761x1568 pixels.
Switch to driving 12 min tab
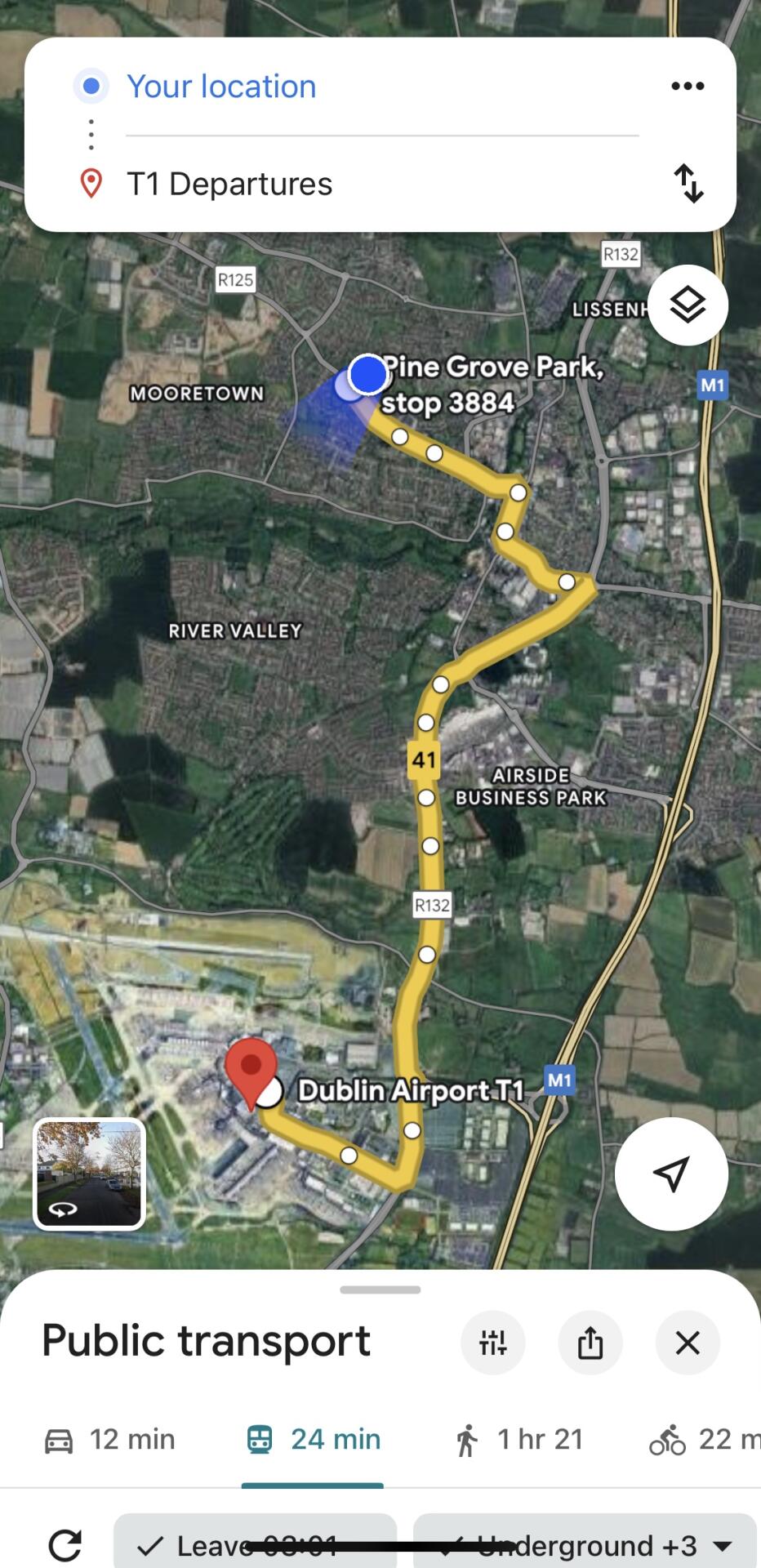(x=109, y=1439)
